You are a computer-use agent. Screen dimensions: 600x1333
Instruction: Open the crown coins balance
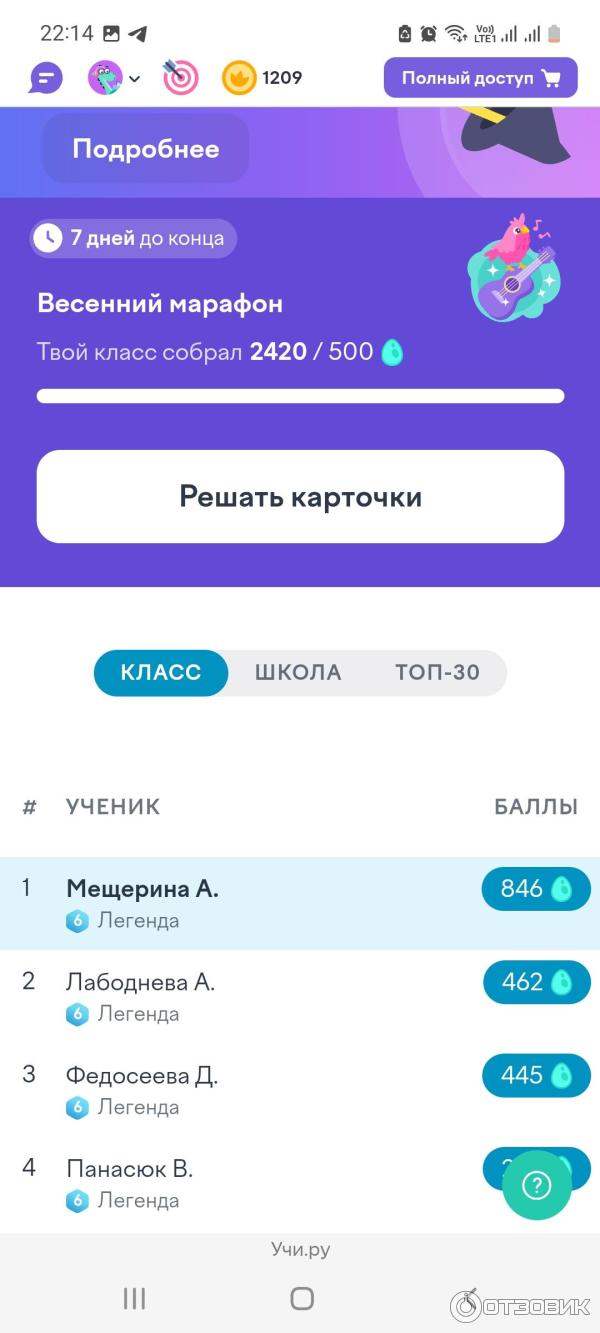[261, 78]
